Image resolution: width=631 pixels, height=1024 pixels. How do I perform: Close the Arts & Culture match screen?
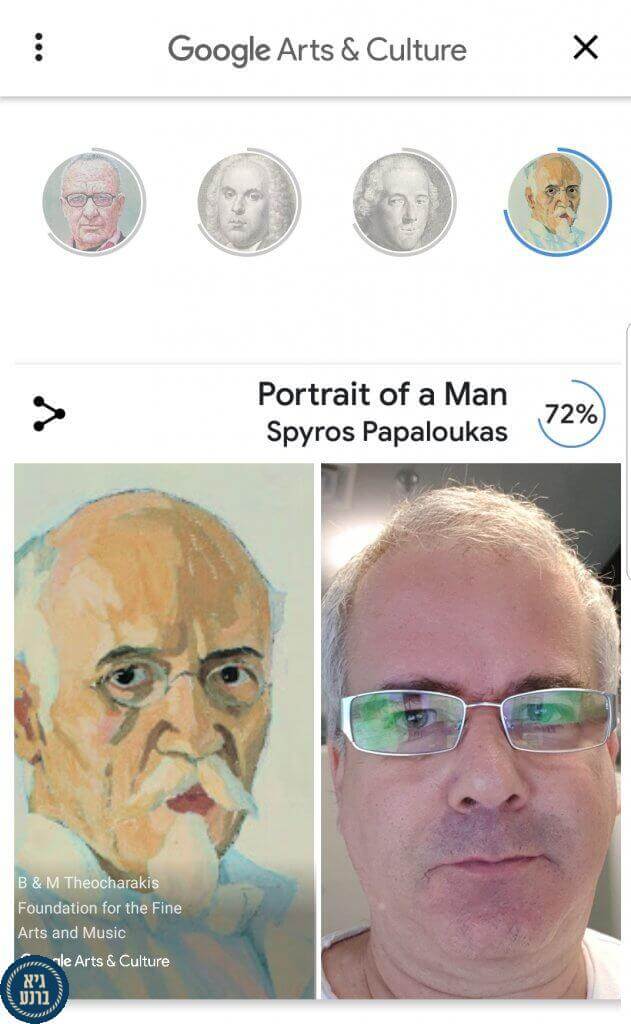585,47
